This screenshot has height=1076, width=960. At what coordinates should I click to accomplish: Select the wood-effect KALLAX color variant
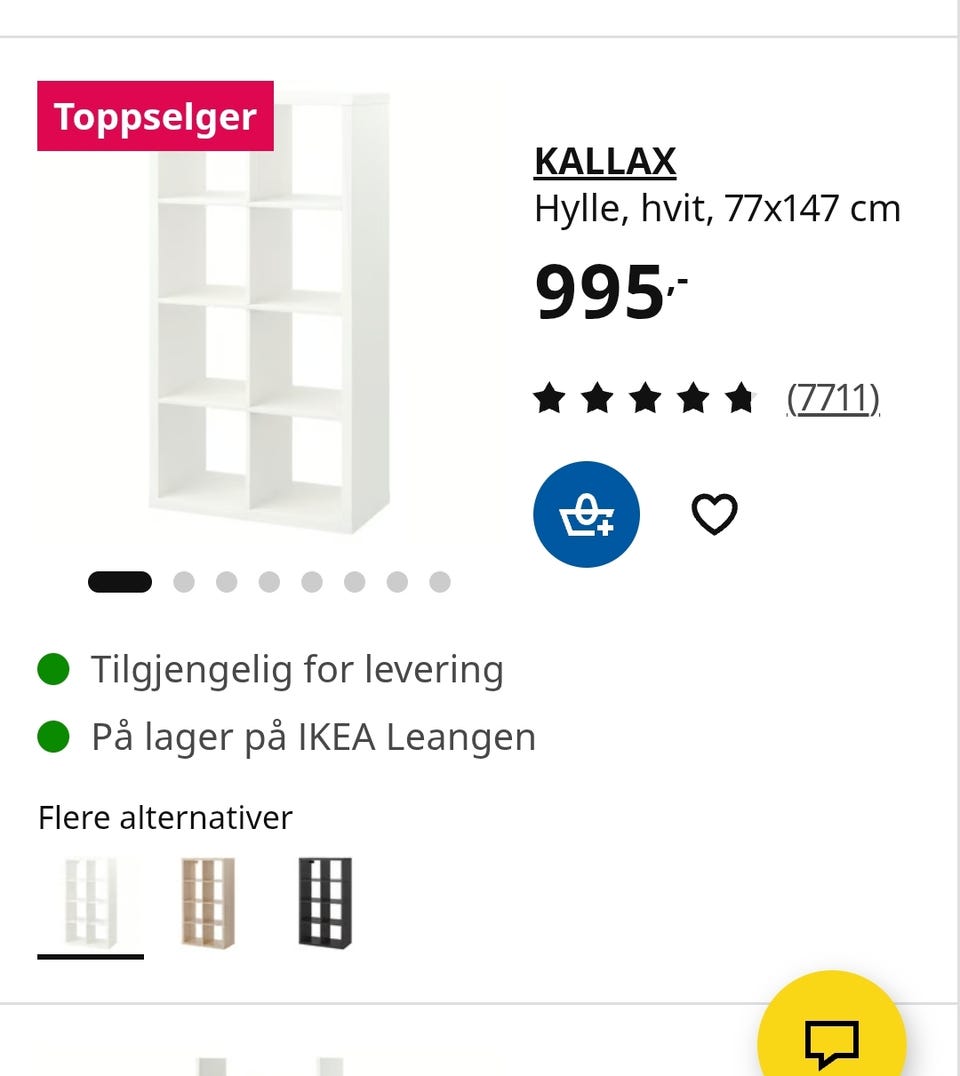(x=207, y=899)
